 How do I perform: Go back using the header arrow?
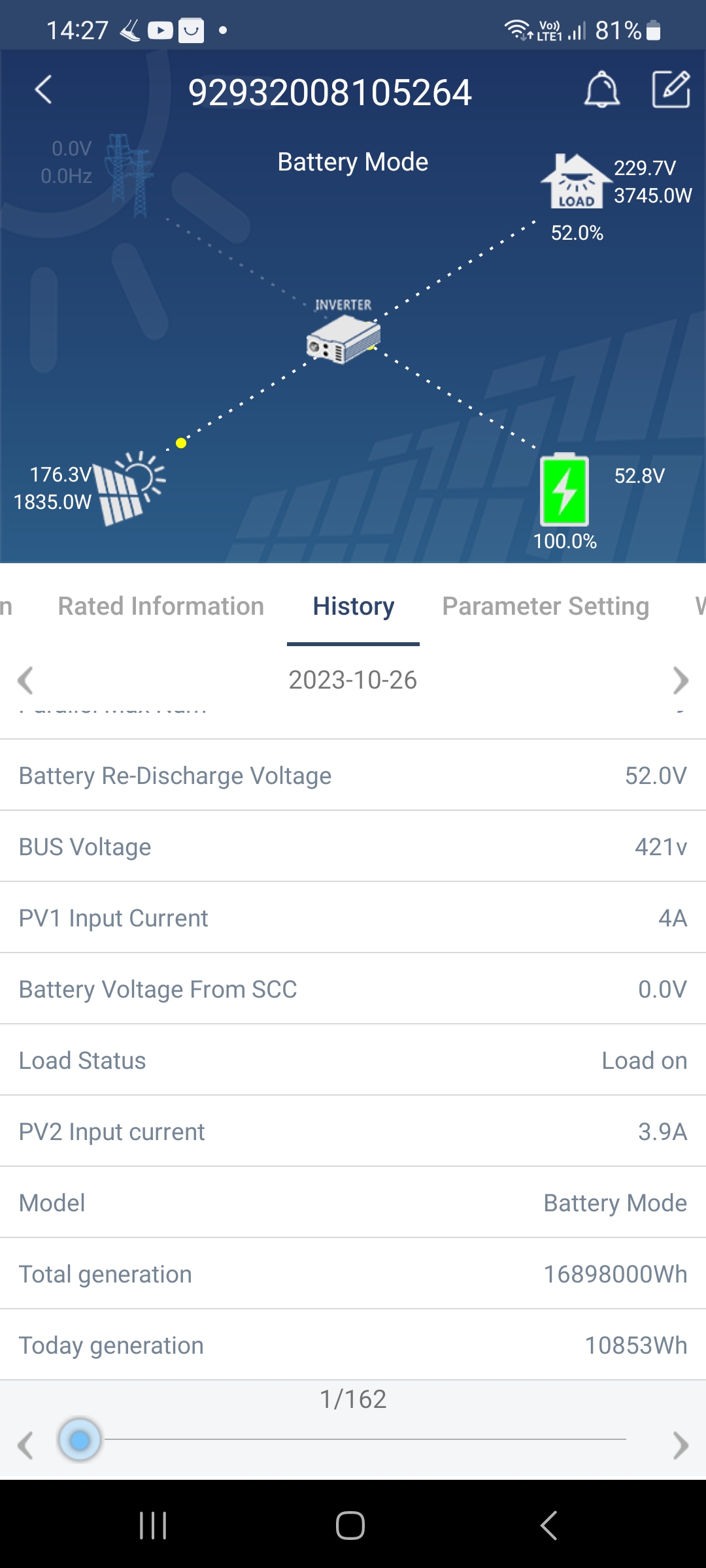click(x=43, y=90)
